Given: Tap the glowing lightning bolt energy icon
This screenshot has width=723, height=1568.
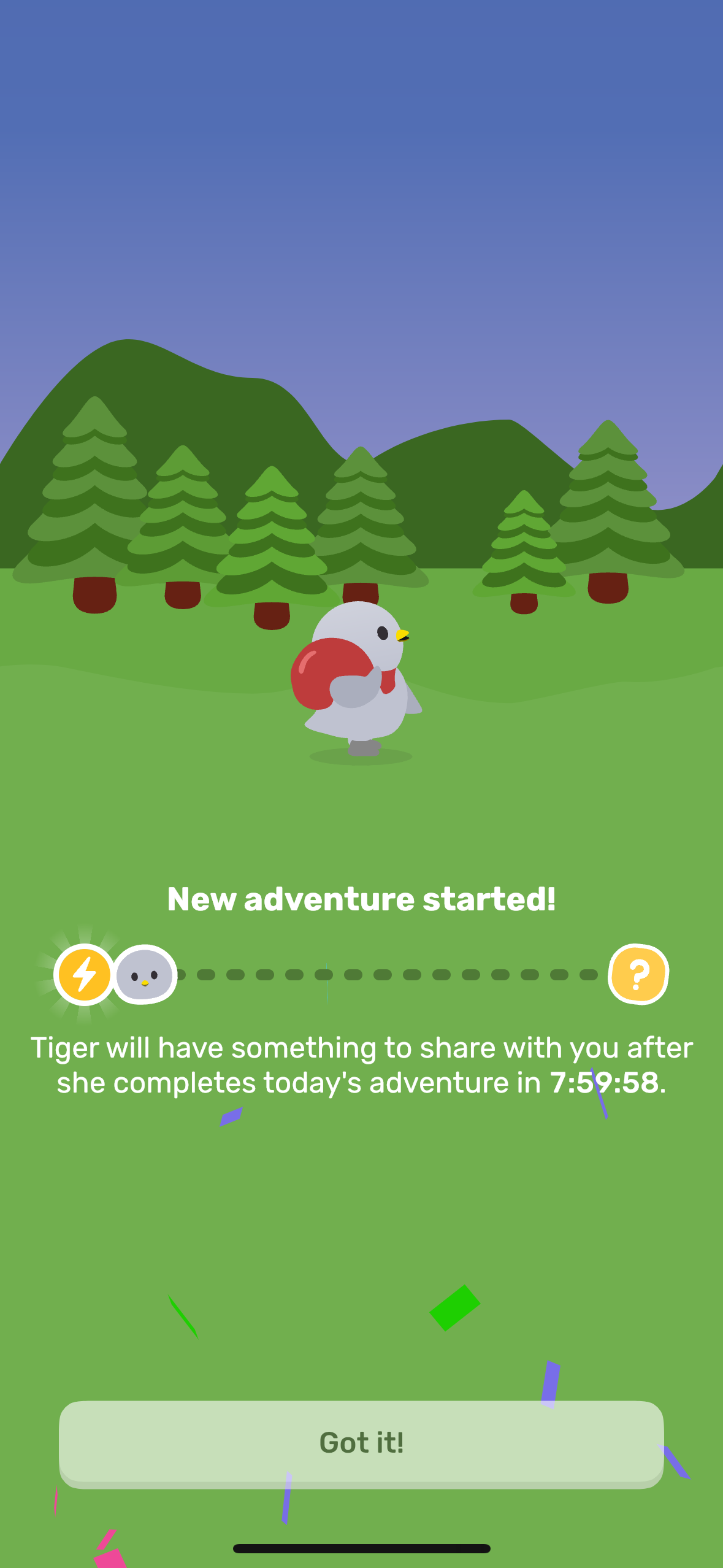Looking at the screenshot, I should [83, 975].
